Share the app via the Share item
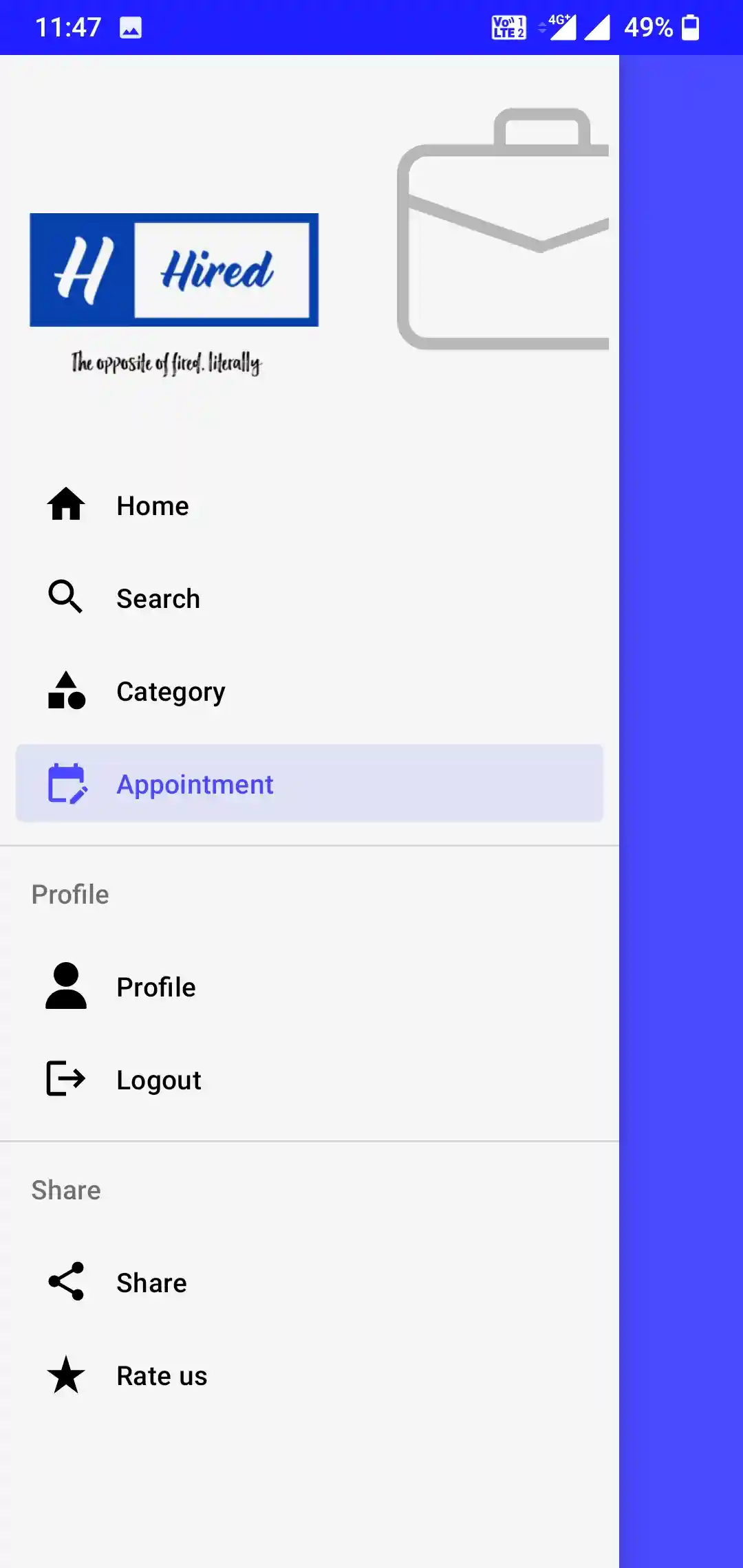The width and height of the screenshot is (743, 1568). pos(151,1283)
